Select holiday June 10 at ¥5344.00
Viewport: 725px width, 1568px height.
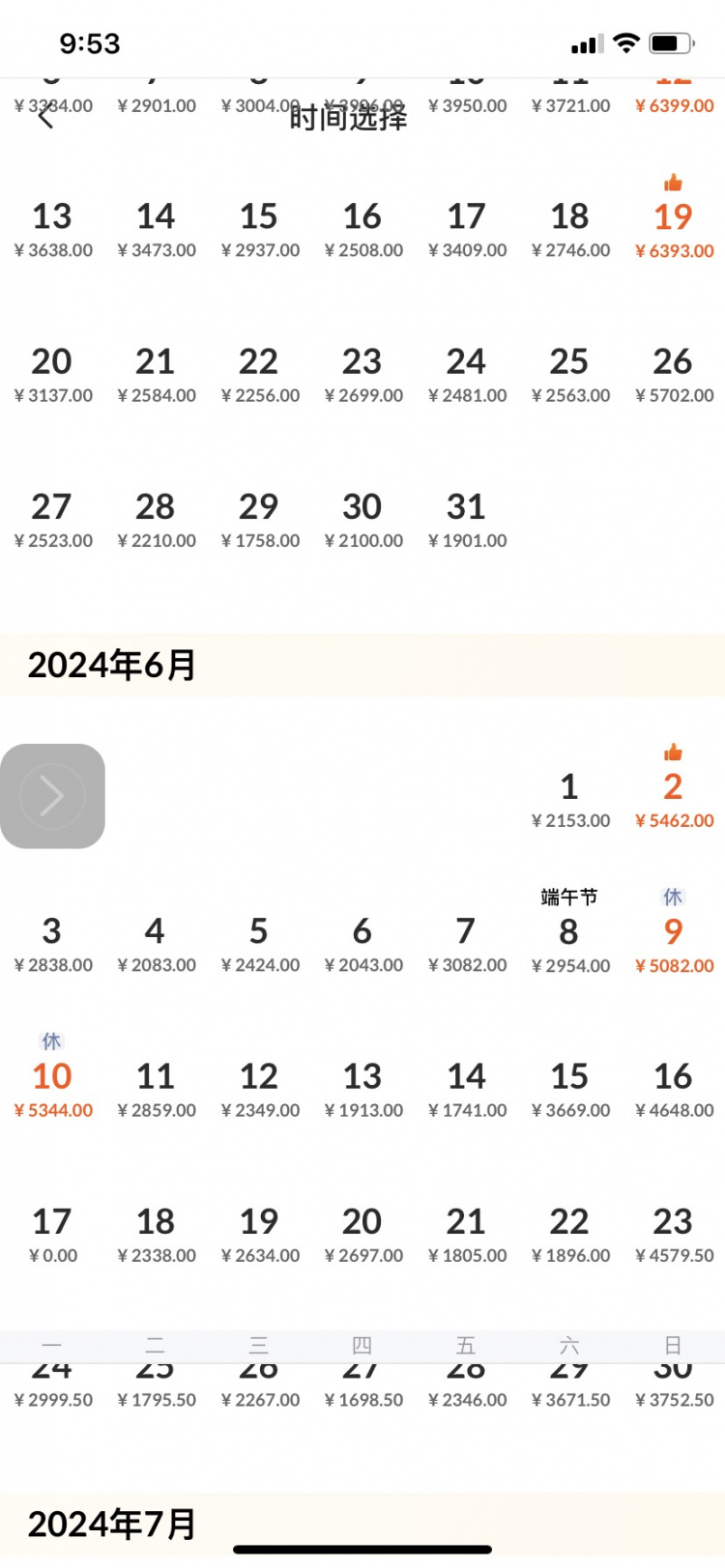[52, 1088]
